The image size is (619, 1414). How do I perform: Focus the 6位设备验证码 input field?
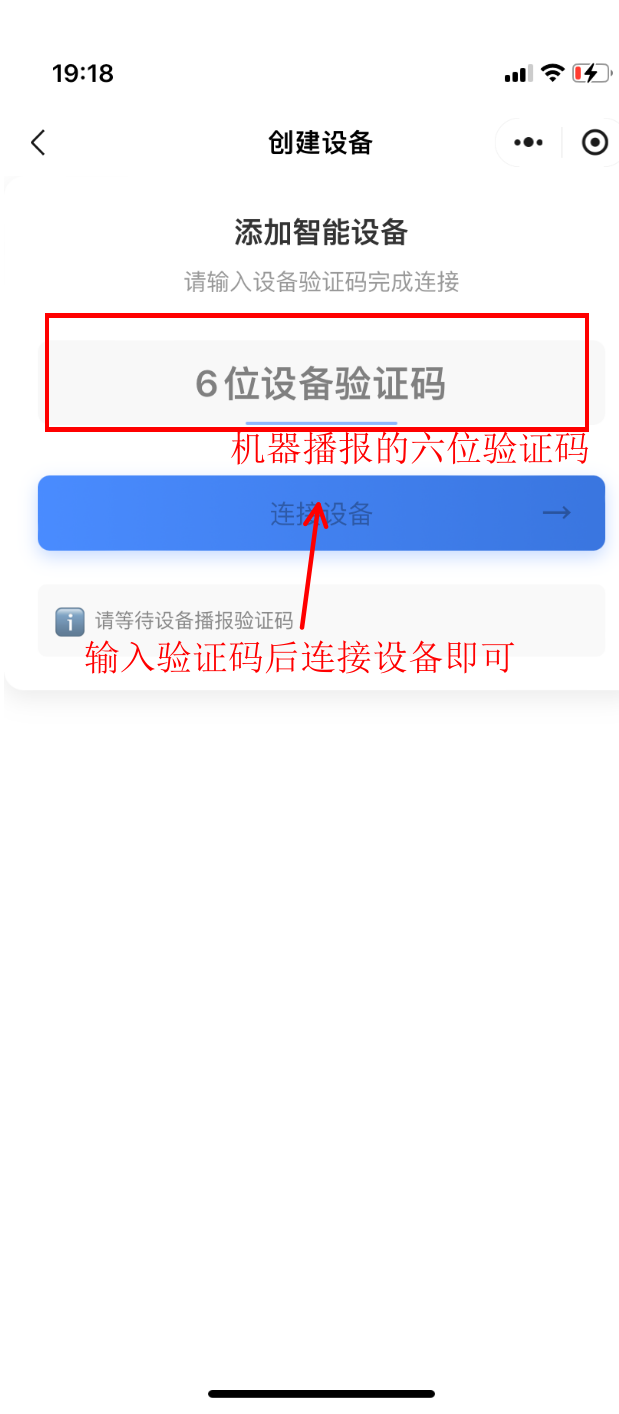click(321, 383)
